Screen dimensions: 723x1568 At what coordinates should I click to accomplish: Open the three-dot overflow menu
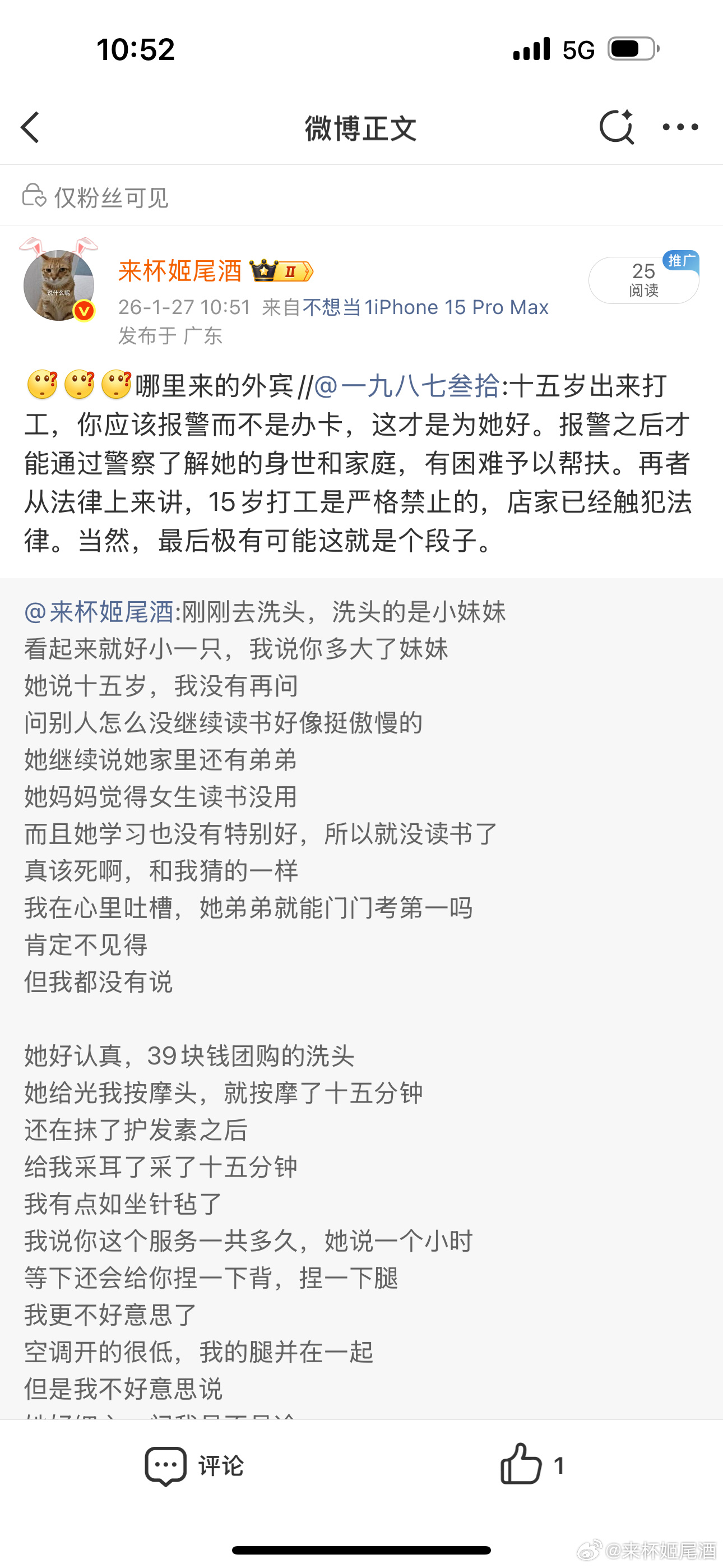[x=680, y=127]
